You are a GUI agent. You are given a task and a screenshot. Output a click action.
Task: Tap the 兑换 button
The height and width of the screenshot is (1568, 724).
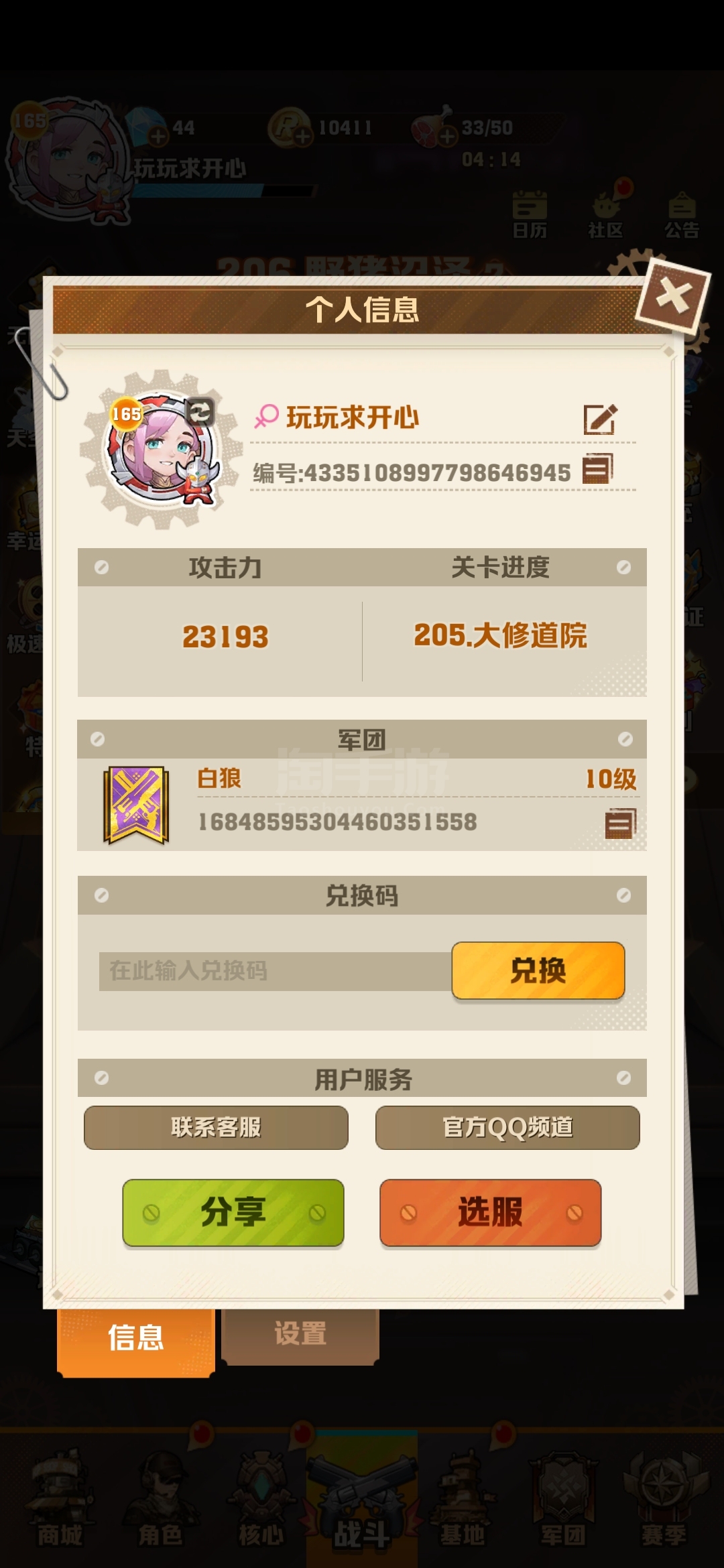point(538,970)
